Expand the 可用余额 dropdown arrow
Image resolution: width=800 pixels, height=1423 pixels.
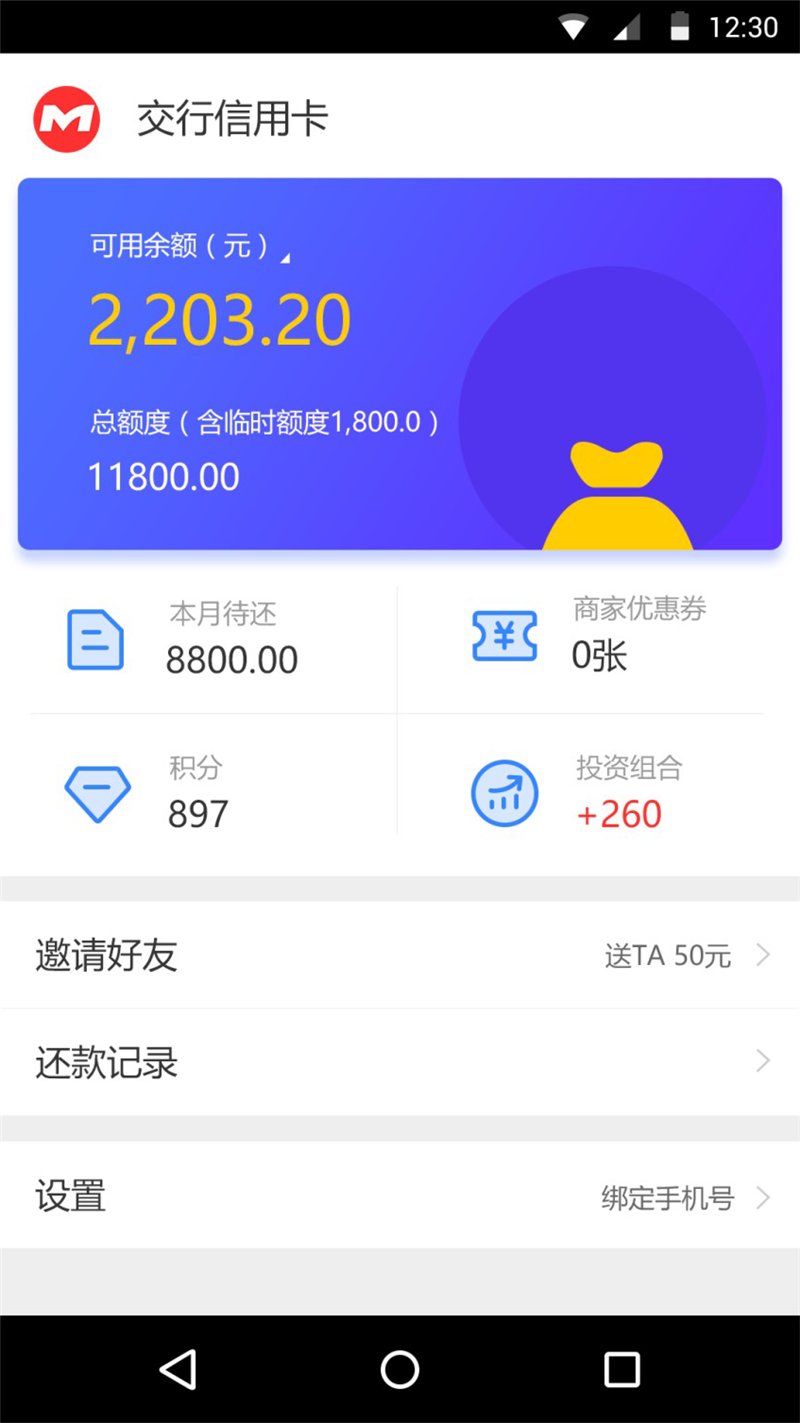[x=285, y=259]
